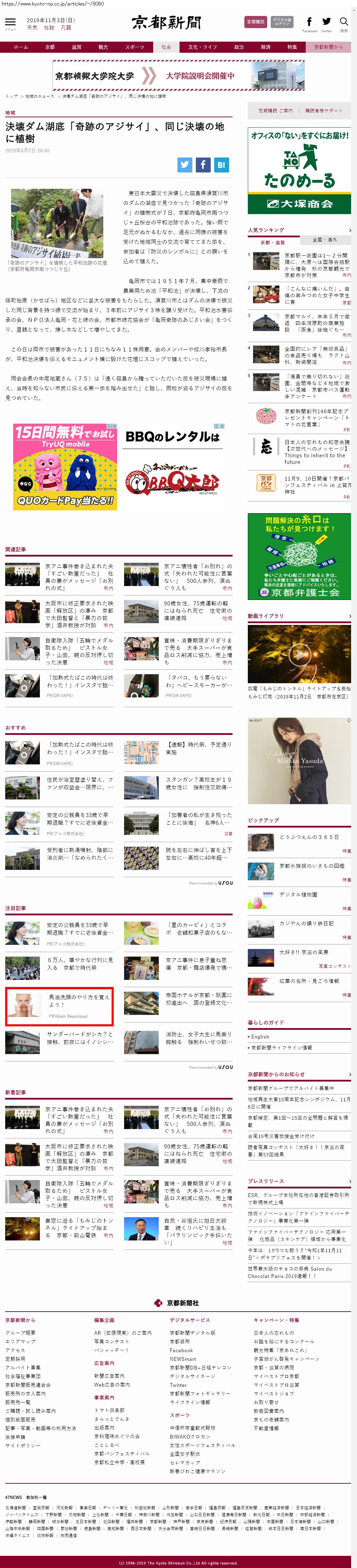Image resolution: width=357 pixels, height=1568 pixels.
Task: Share the article on Facebook
Action: point(203,164)
